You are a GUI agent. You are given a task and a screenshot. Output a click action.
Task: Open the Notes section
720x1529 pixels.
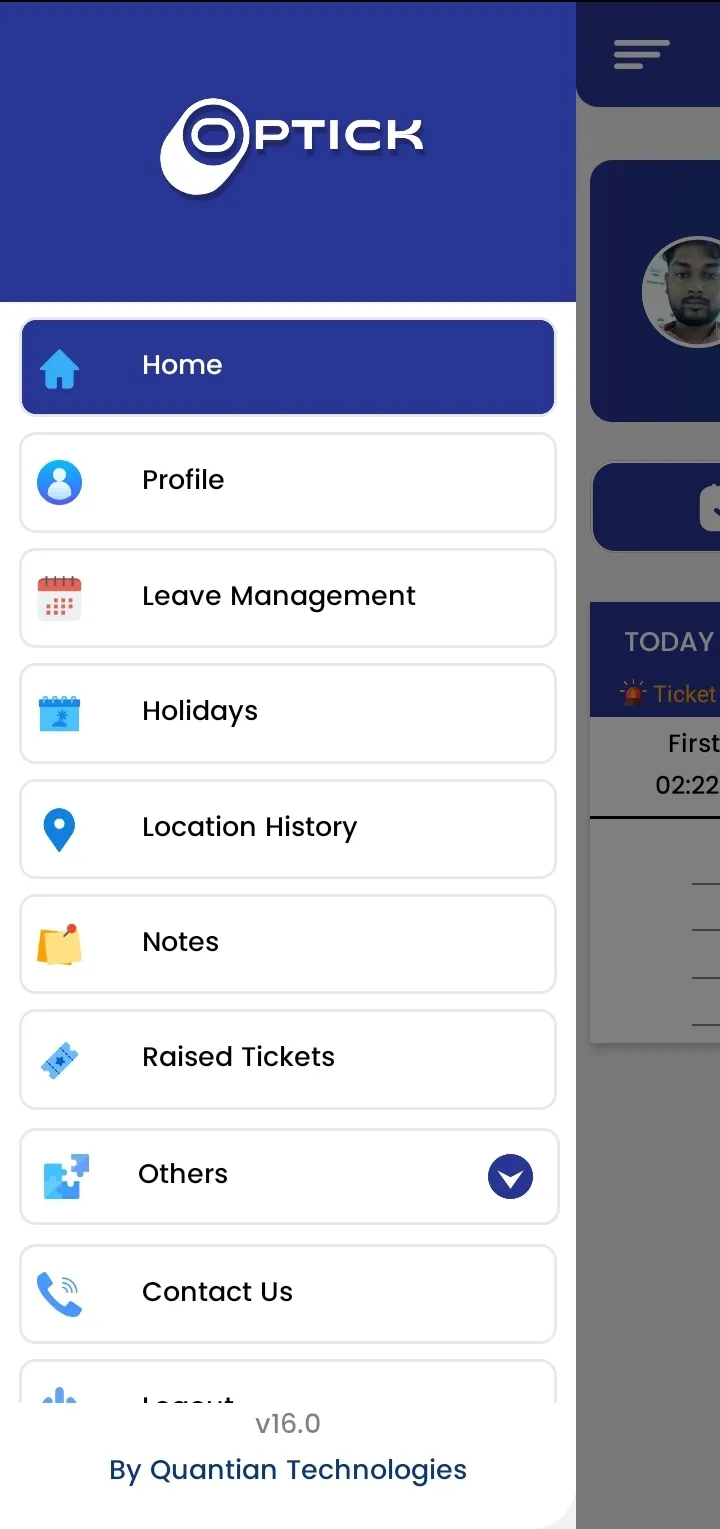coord(287,943)
